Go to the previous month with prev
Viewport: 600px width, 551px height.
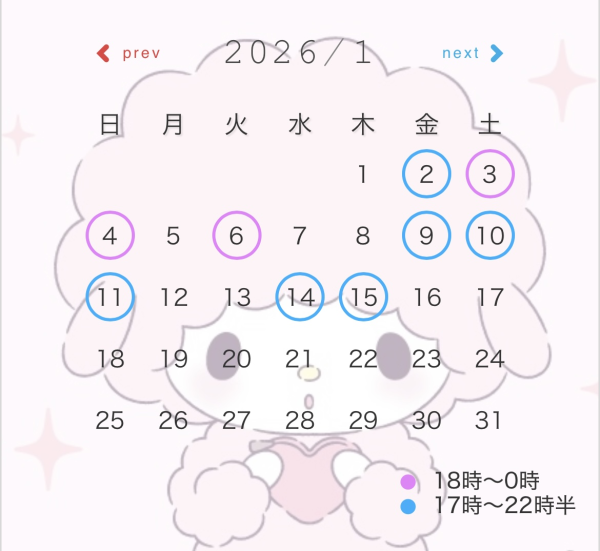point(128,53)
